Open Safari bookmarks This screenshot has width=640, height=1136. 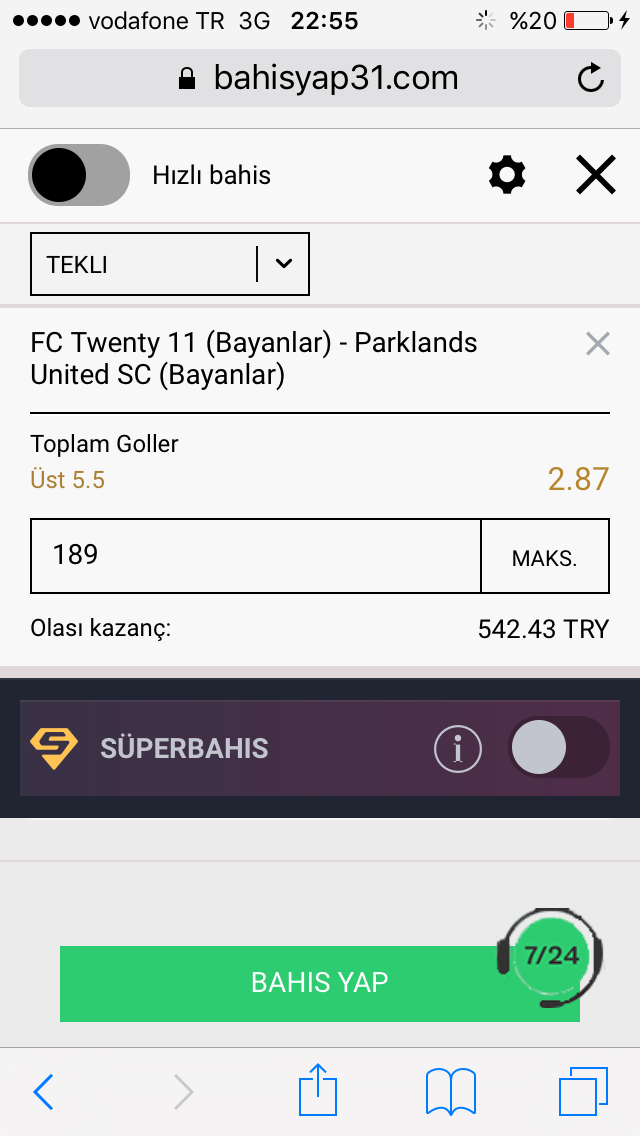[x=450, y=1092]
